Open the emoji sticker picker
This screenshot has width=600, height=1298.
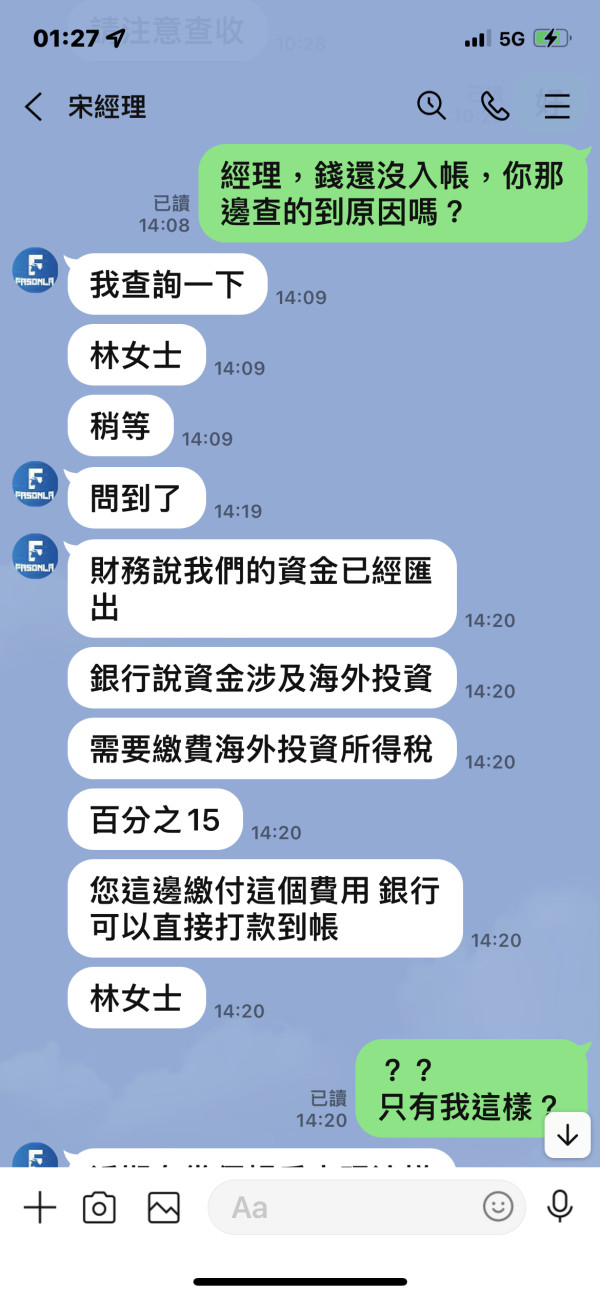(498, 1207)
